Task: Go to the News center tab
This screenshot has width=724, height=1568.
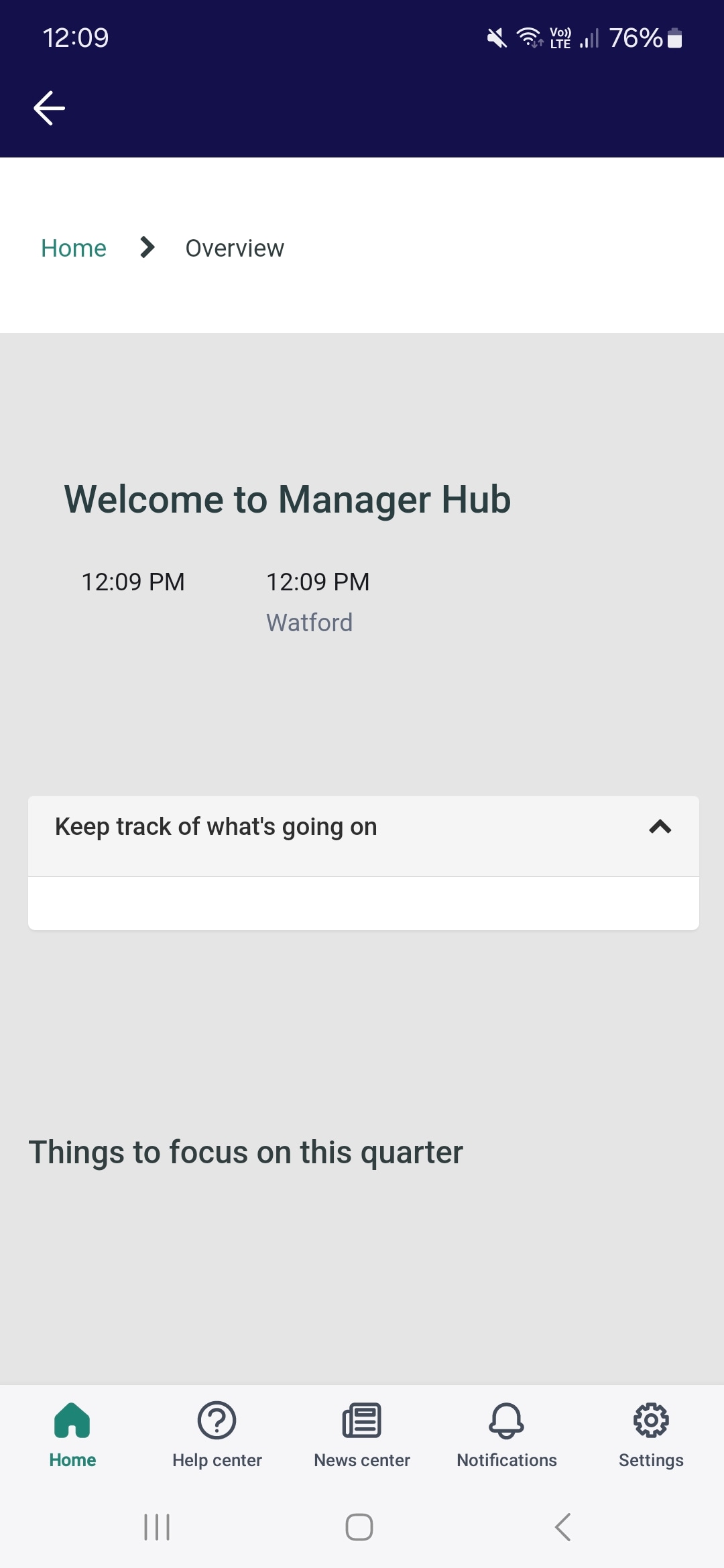Action: 362,1435
